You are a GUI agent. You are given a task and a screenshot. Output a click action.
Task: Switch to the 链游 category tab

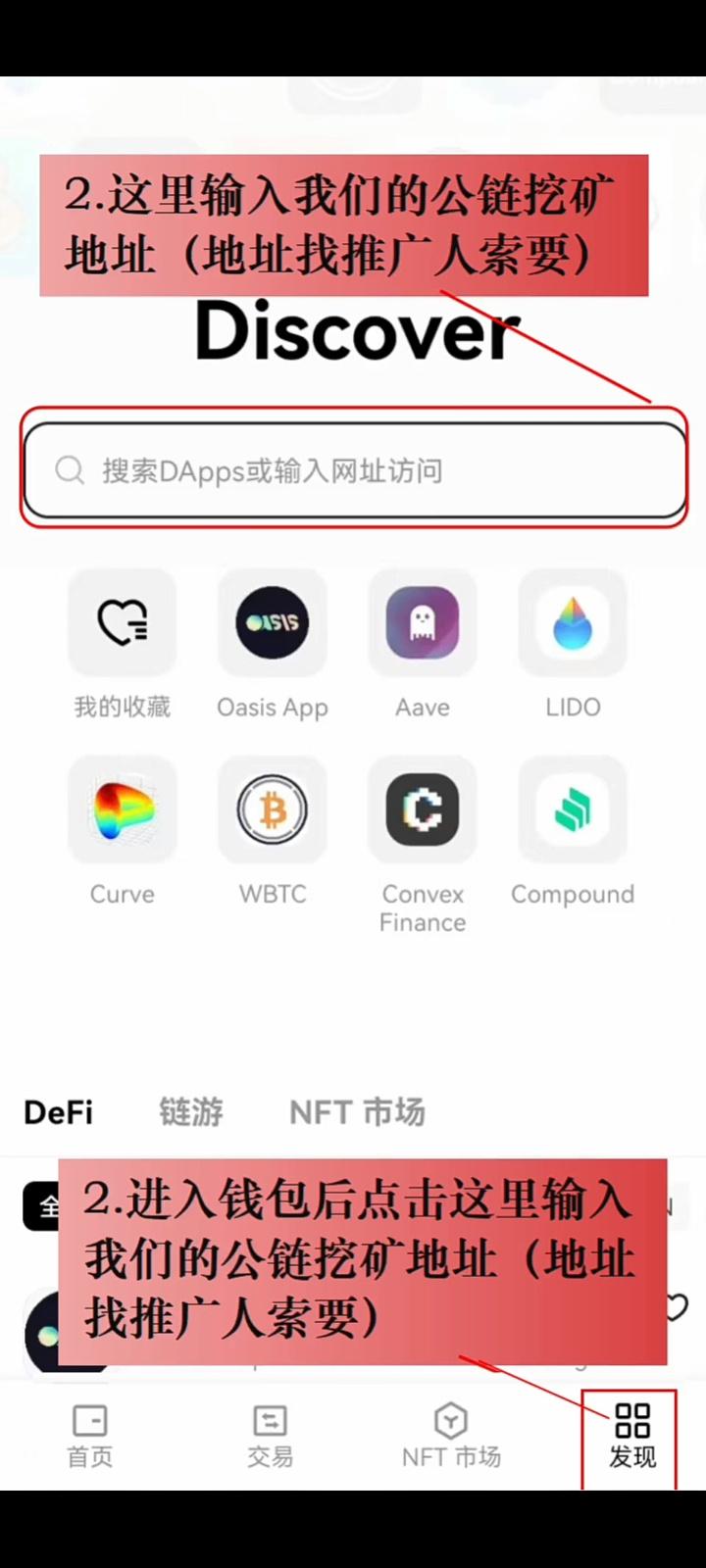(x=191, y=1112)
